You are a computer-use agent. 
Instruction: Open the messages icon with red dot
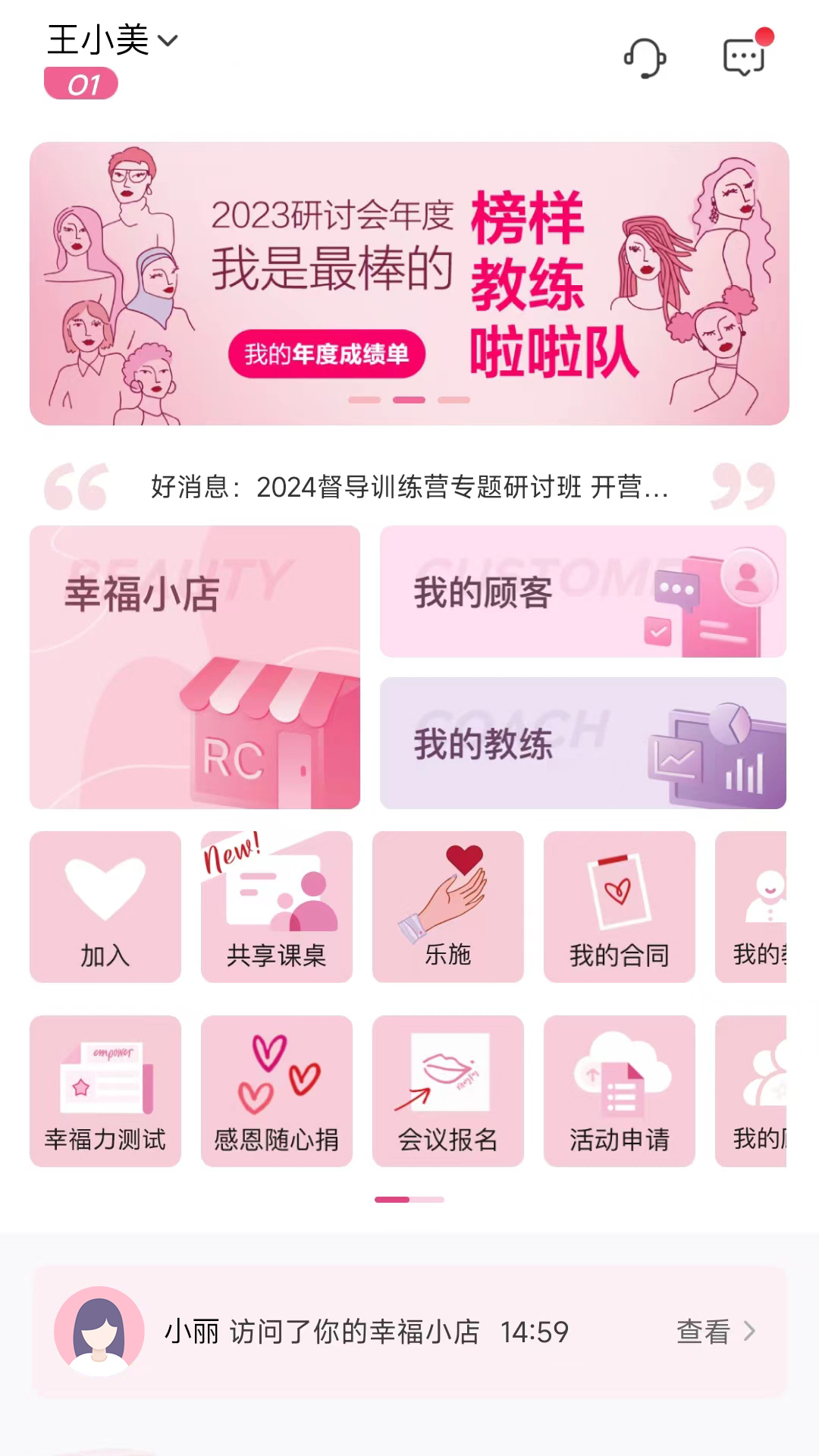coord(744,57)
